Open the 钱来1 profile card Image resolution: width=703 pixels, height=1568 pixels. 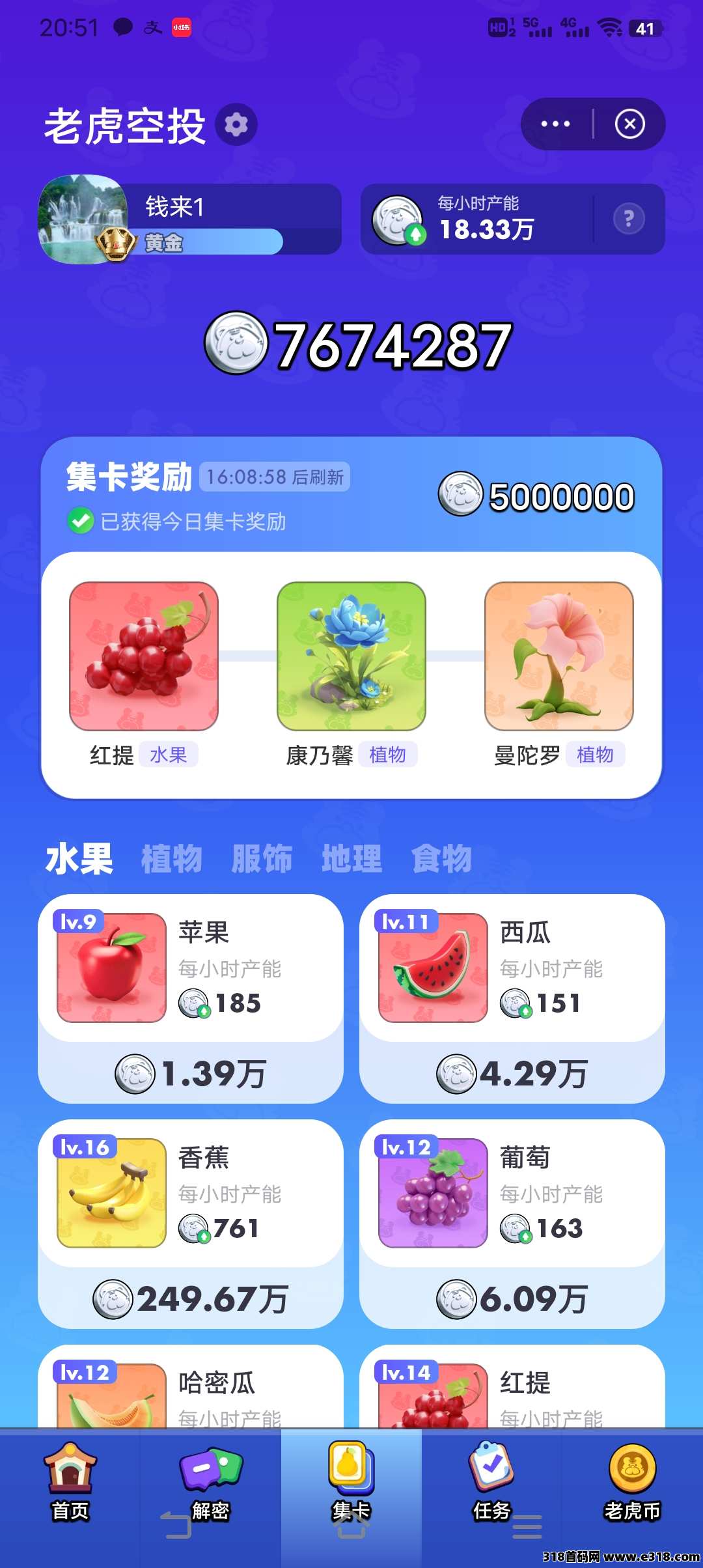pyautogui.click(x=189, y=219)
